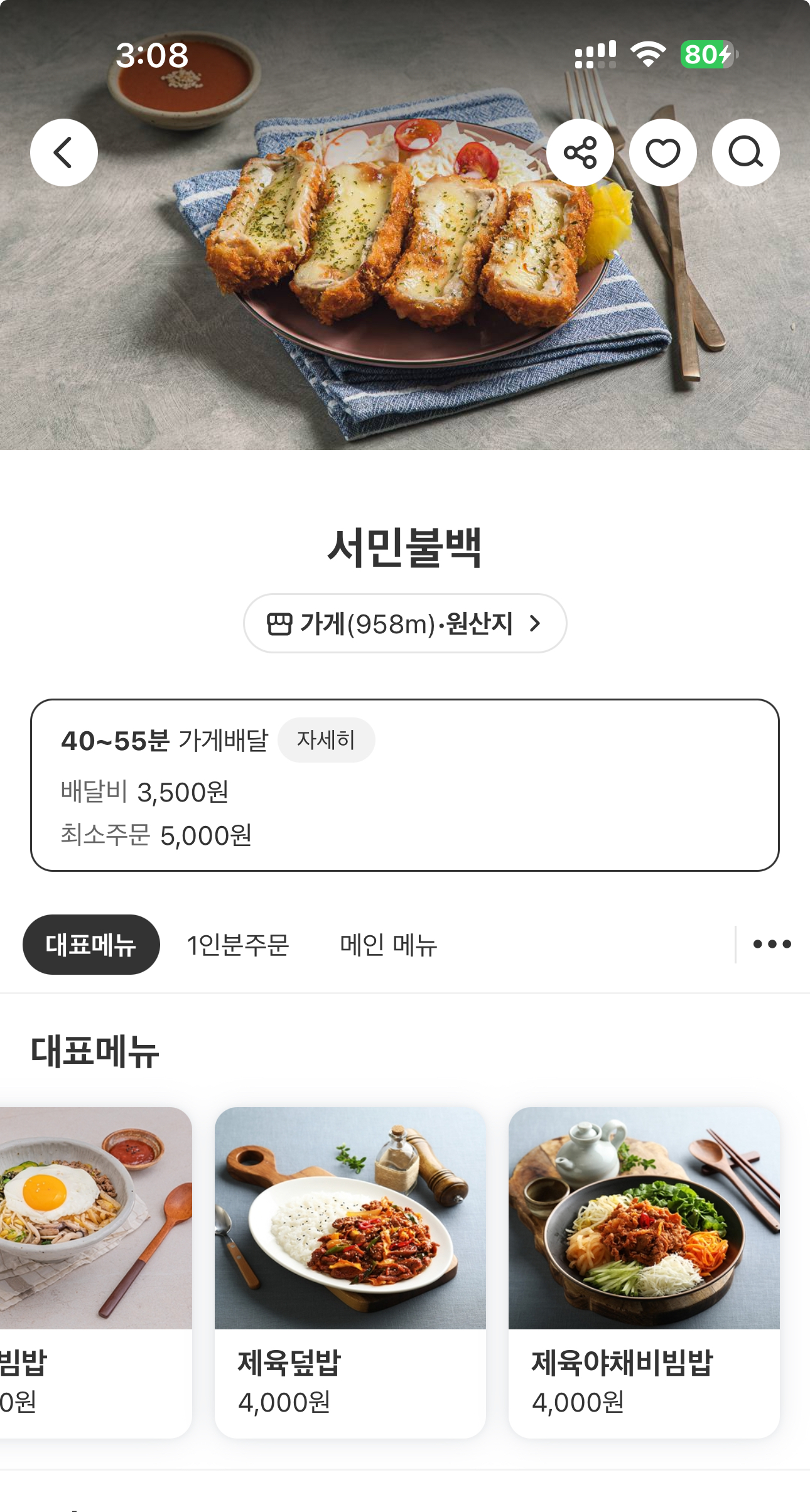Open the partially visible 비빔밥 card
This screenshot has width=810, height=1512.
[94, 1271]
